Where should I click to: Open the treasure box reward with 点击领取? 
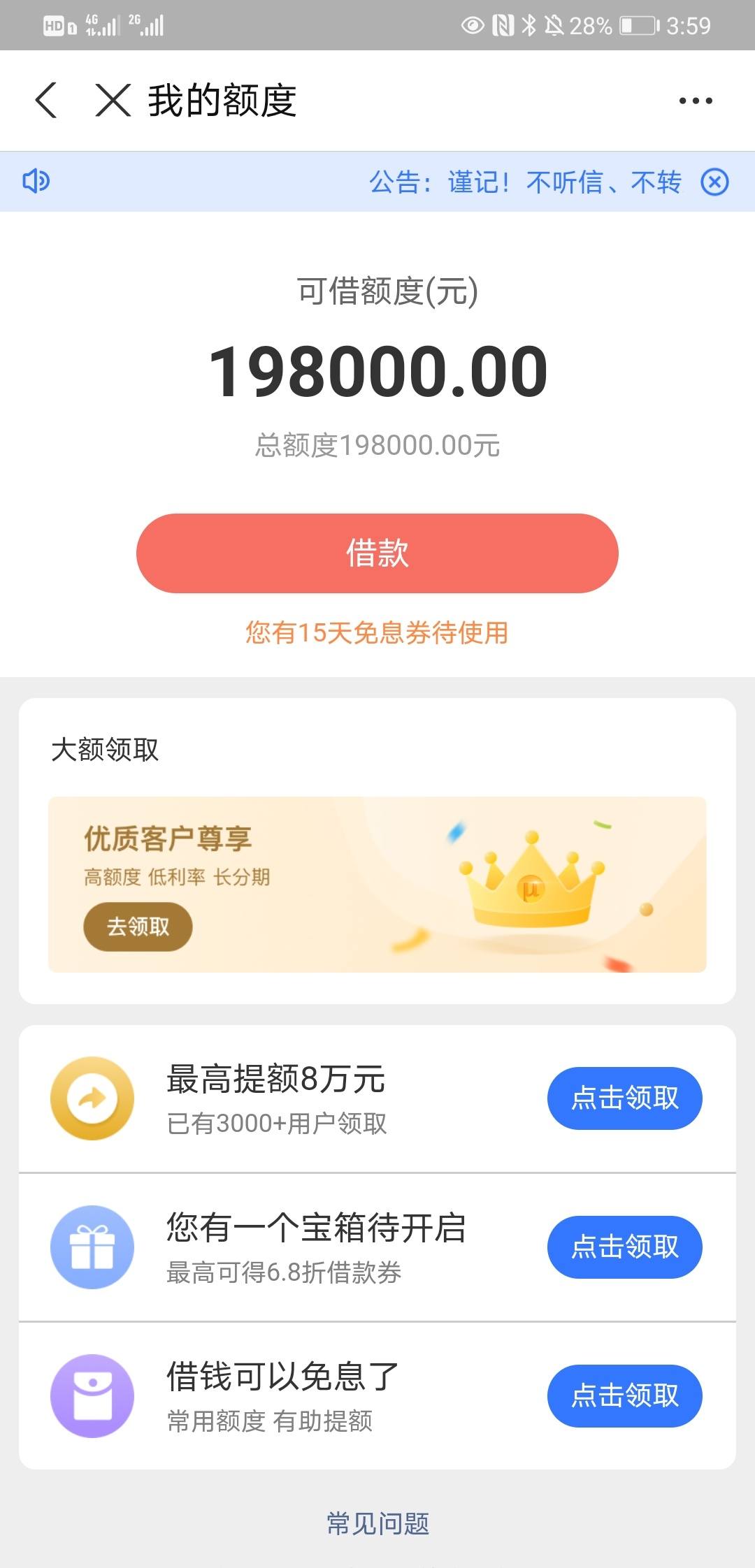624,1249
